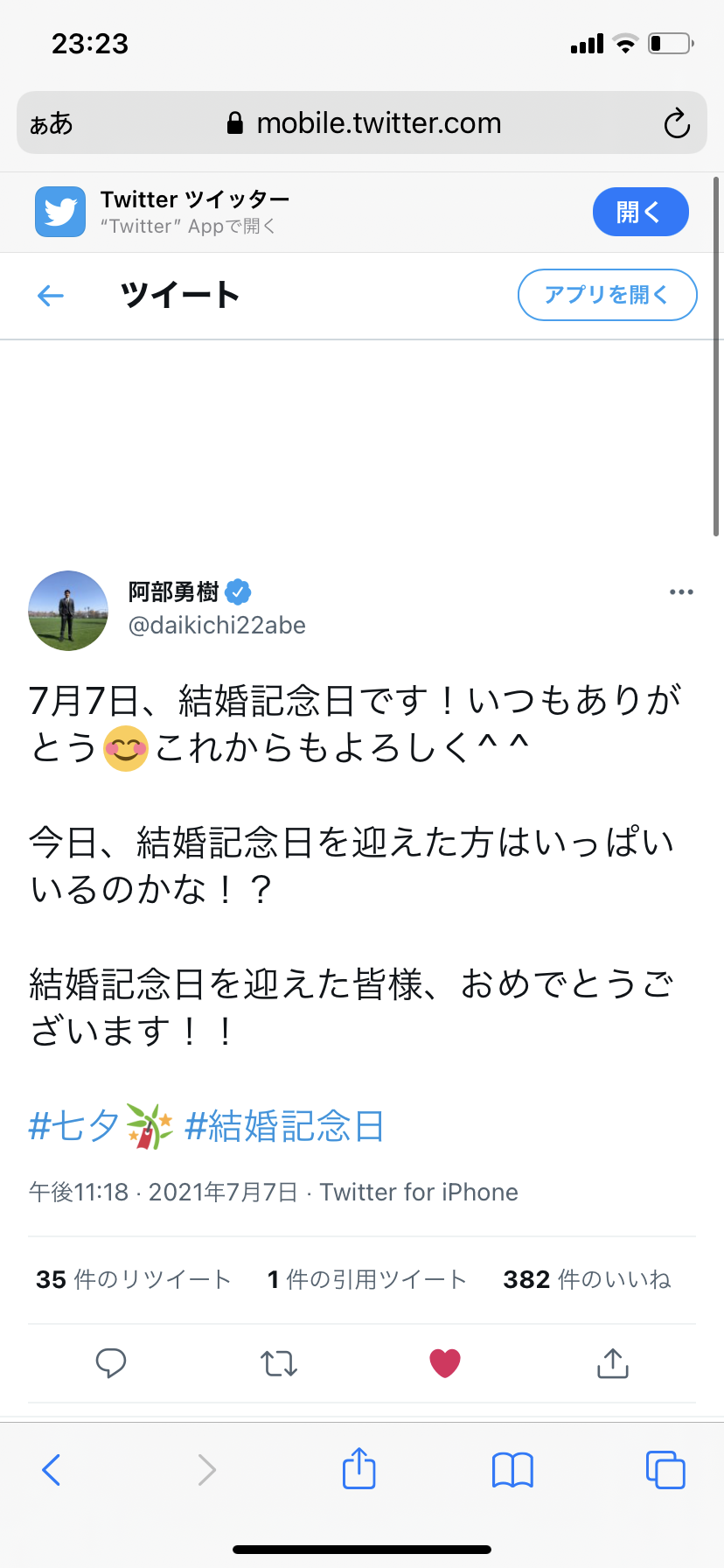This screenshot has height=1568, width=724.
Task: Open Safari bookmarks
Action: pos(512,1470)
